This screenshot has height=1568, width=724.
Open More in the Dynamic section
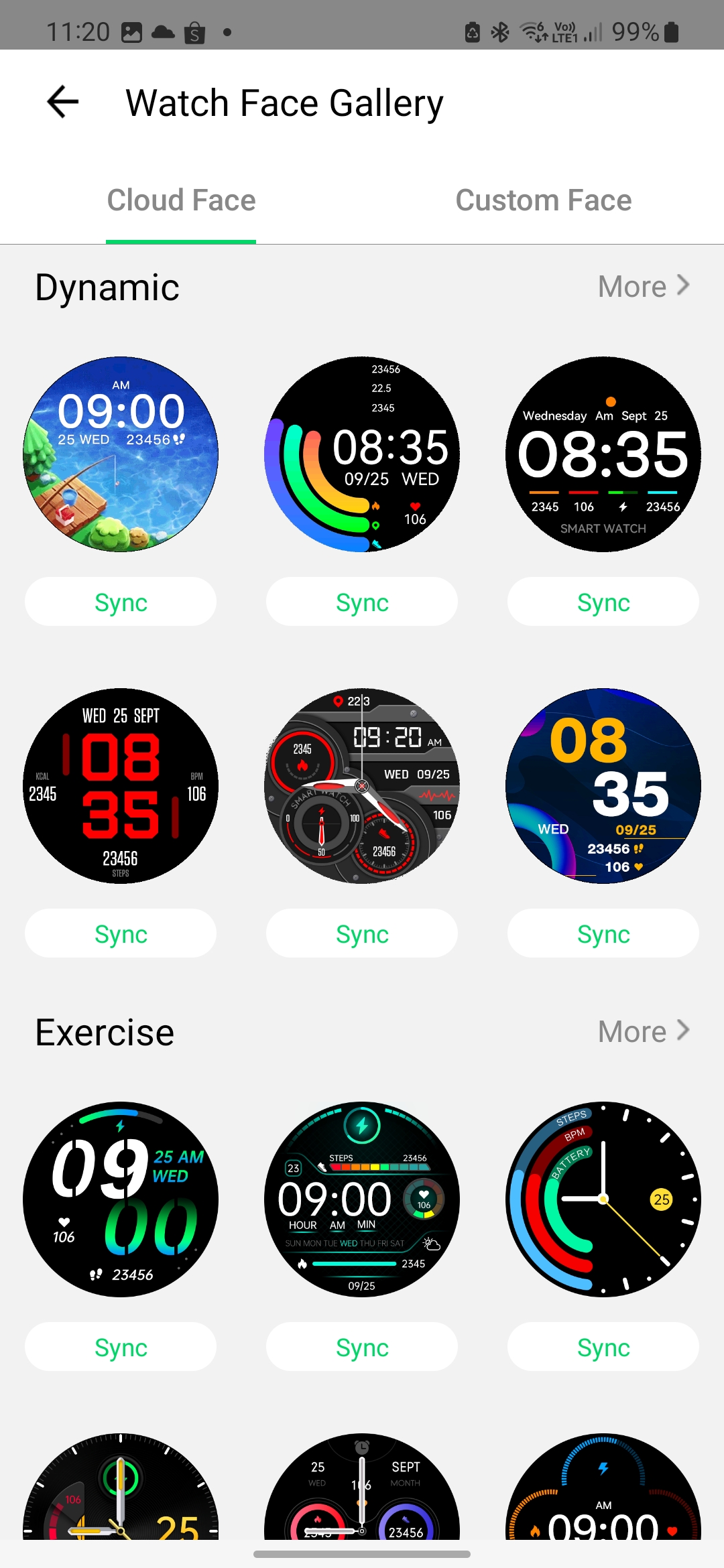(643, 287)
